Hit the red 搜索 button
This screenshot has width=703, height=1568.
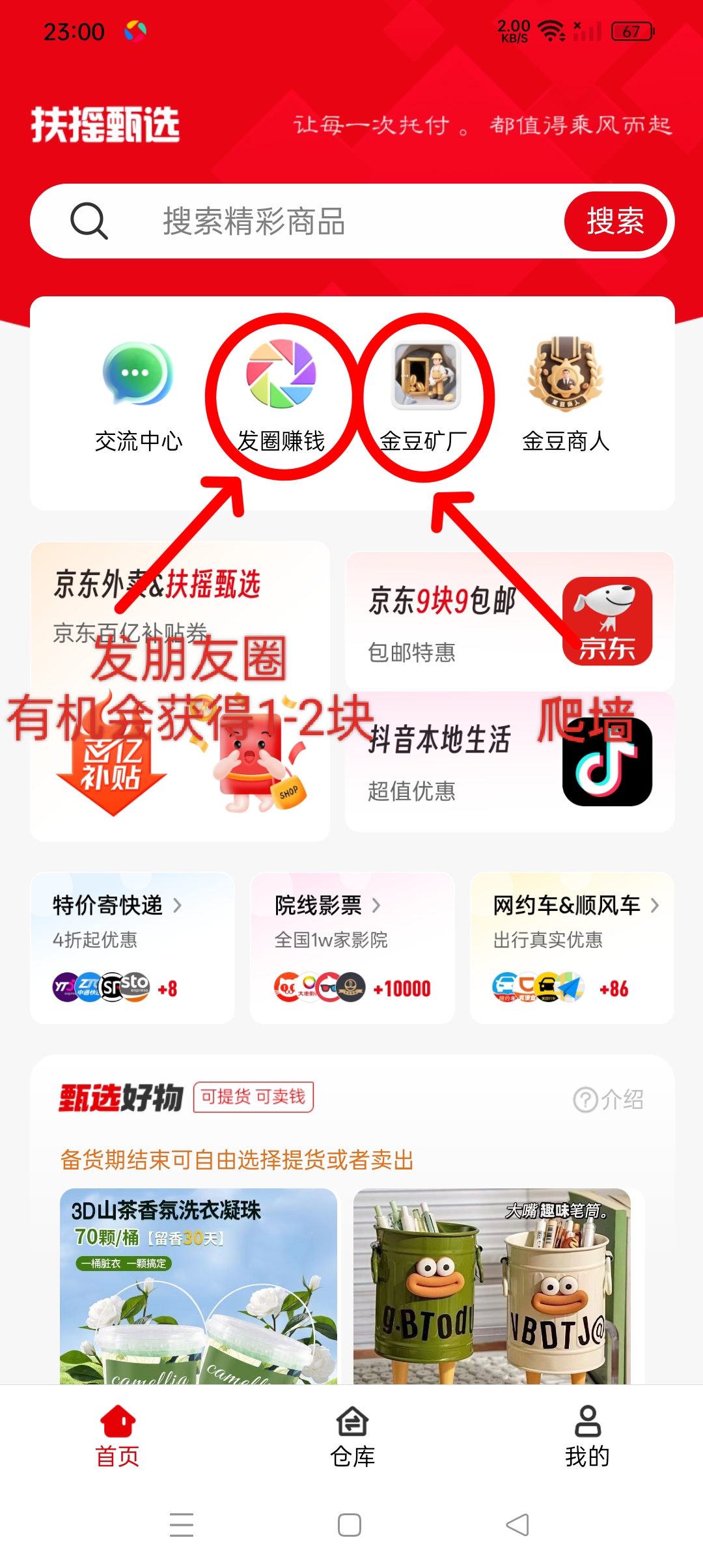pos(615,221)
